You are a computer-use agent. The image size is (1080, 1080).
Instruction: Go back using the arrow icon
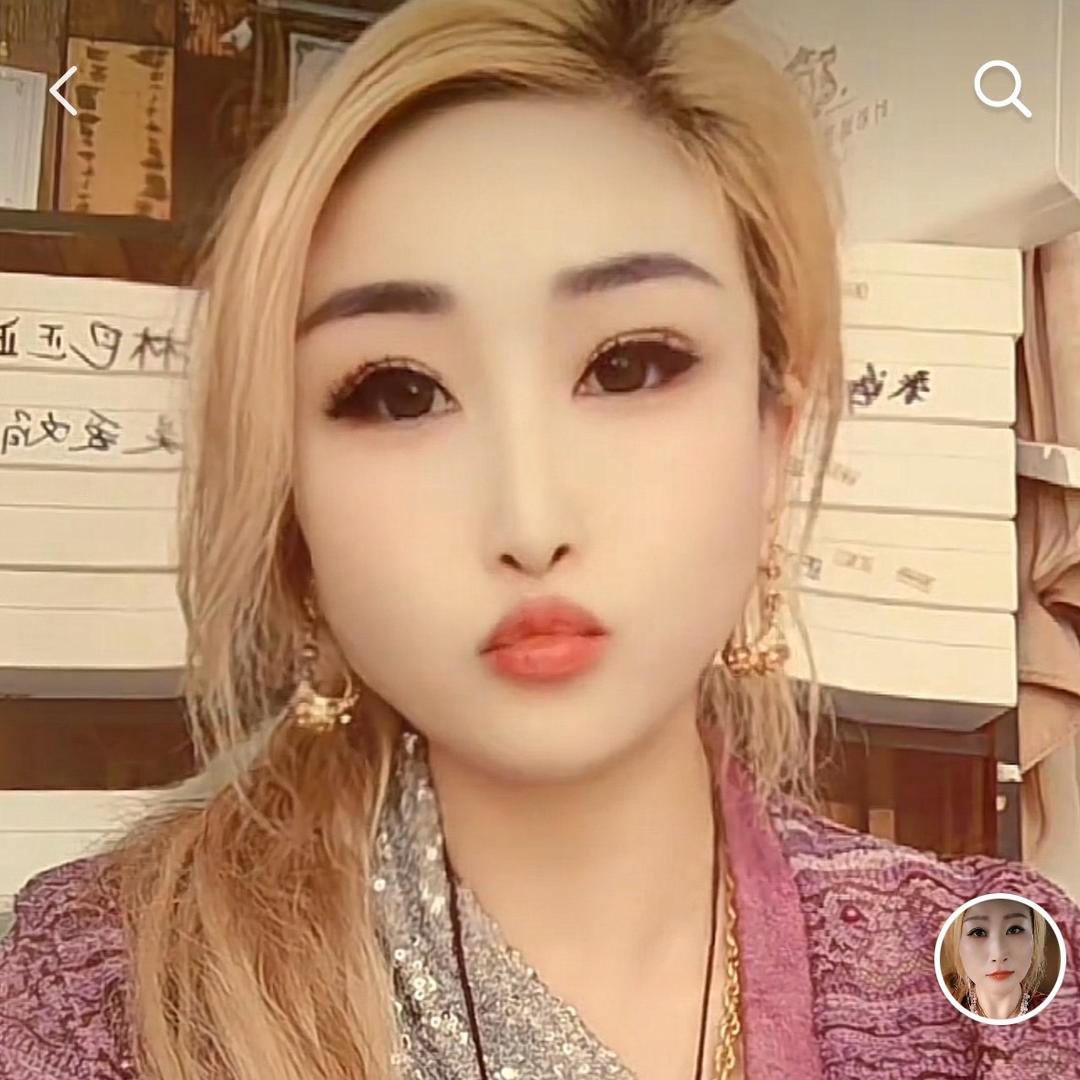click(64, 91)
